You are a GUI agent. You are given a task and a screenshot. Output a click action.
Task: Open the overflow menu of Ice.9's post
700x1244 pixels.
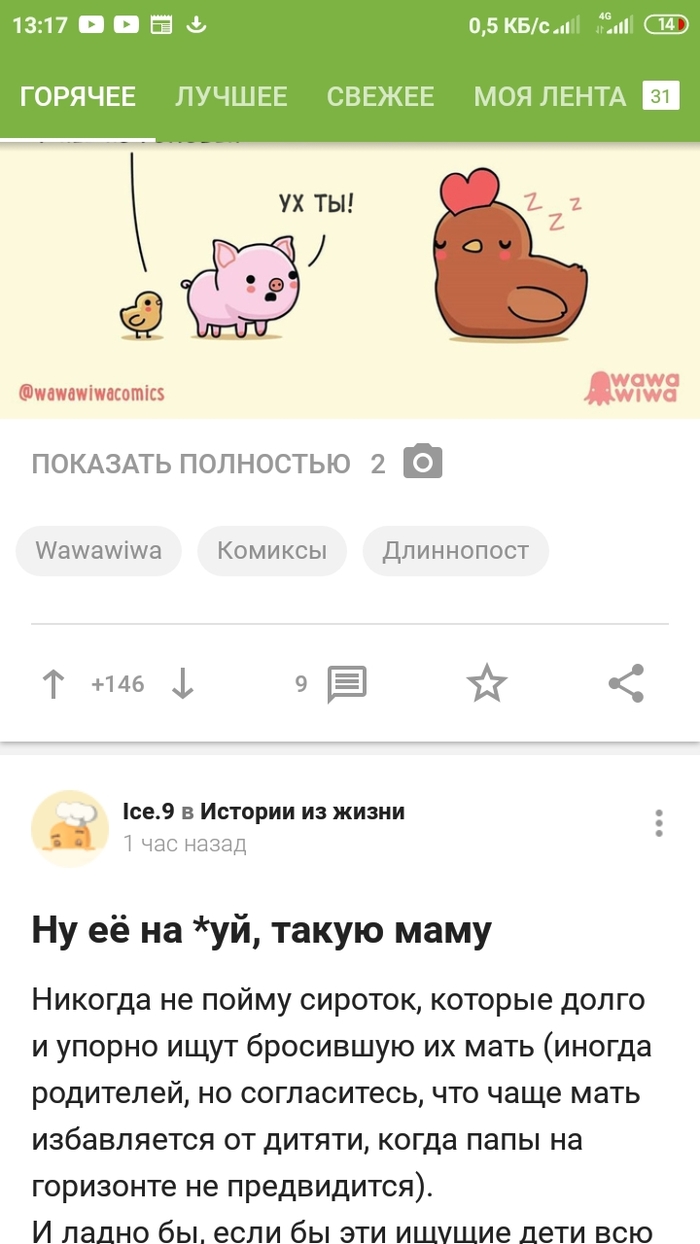tap(658, 823)
